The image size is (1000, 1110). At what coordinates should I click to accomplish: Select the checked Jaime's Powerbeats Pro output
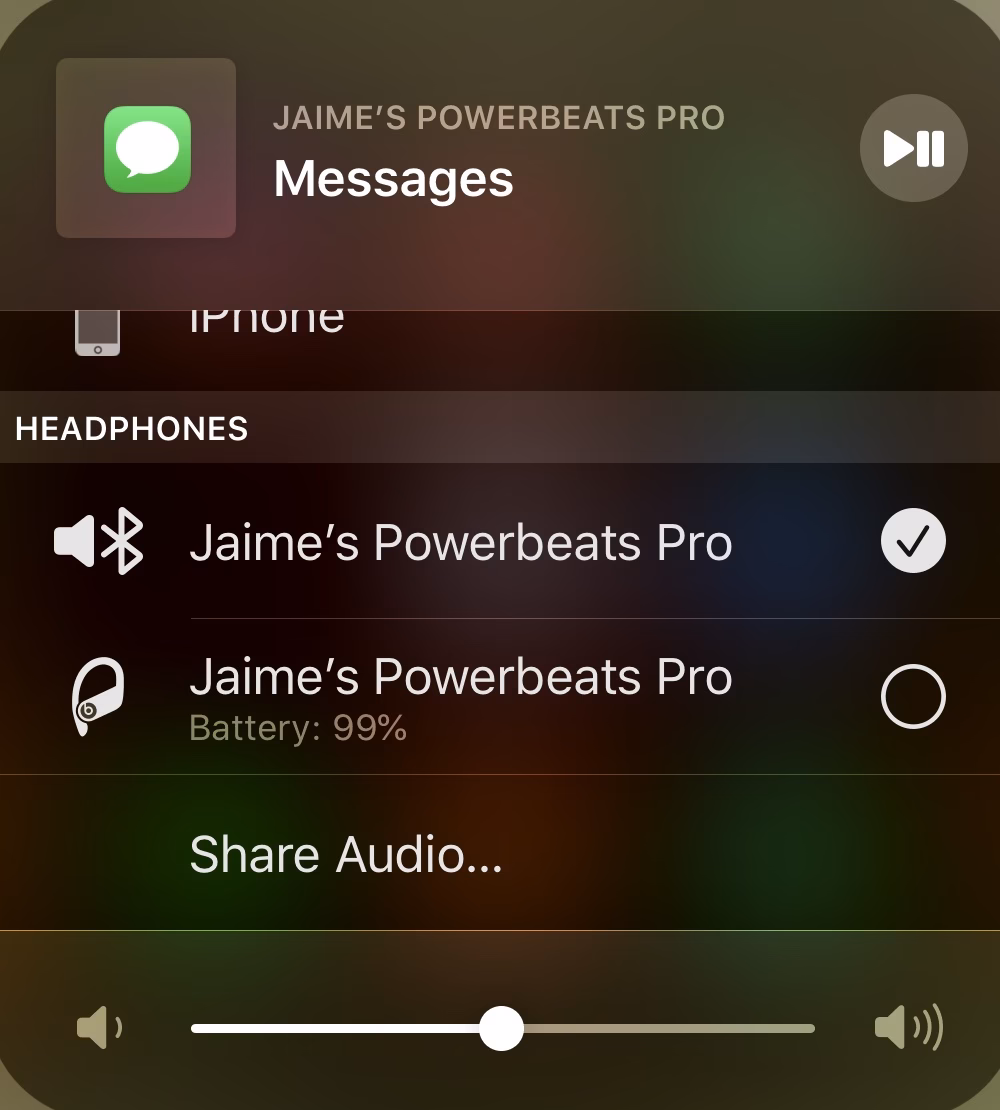tap(460, 540)
